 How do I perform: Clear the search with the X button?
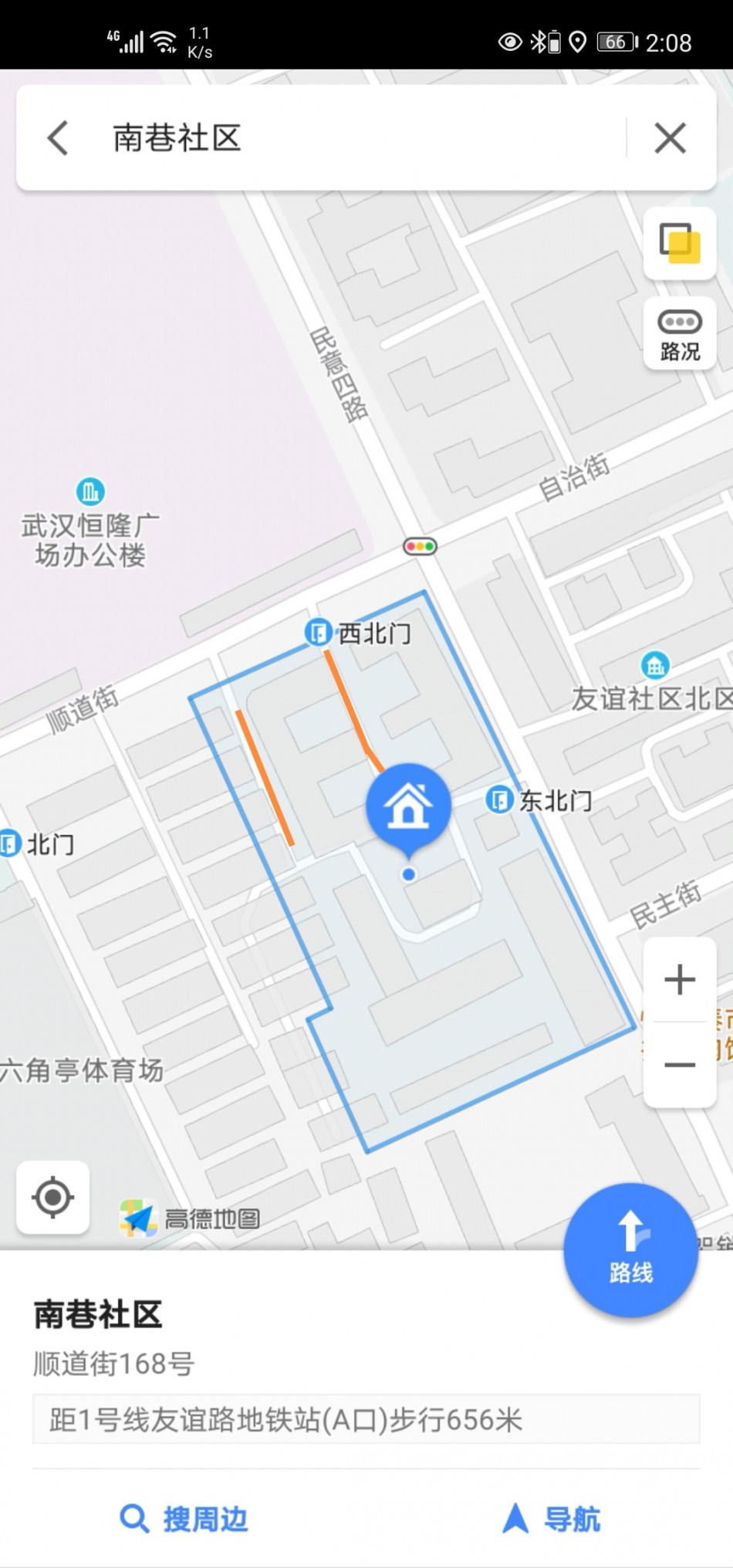670,139
